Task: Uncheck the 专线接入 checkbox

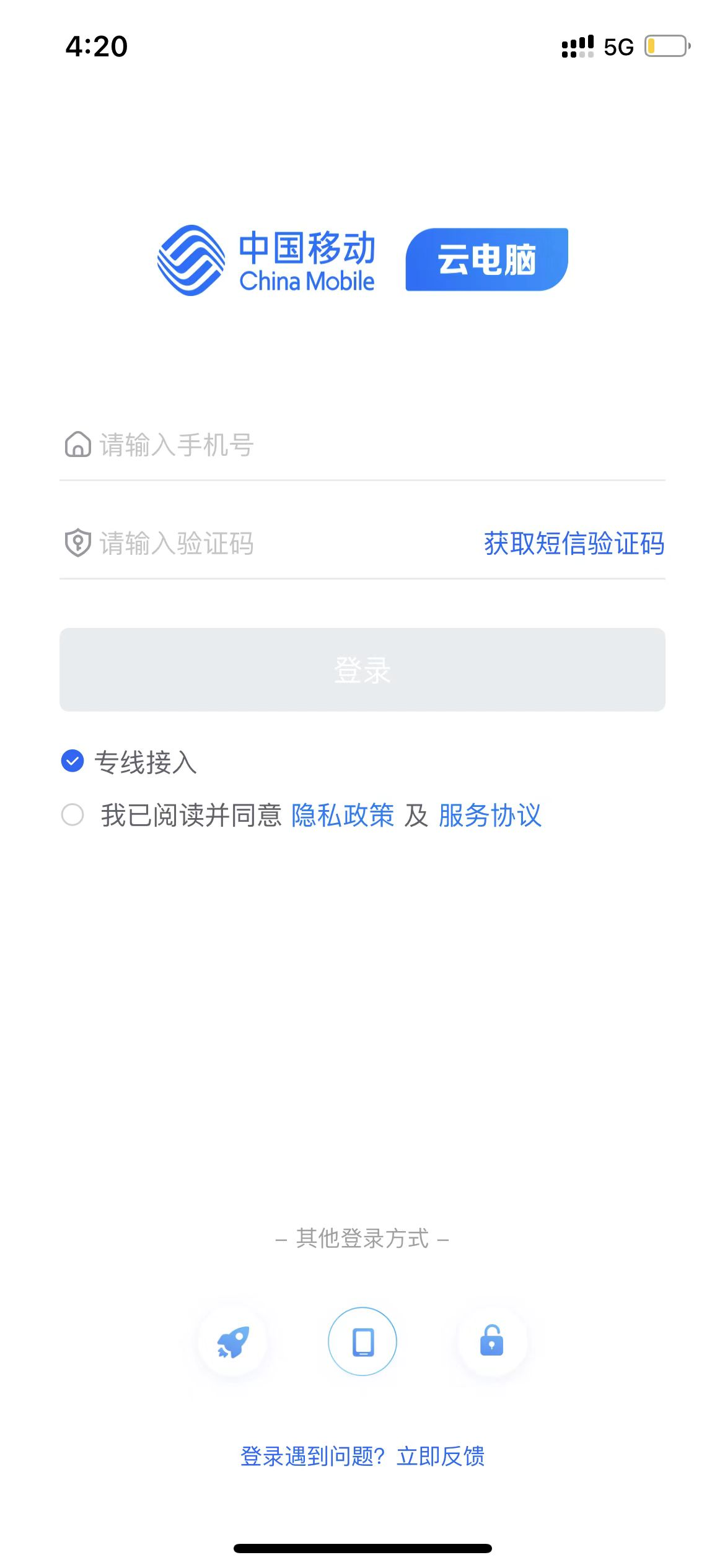Action: (72, 761)
